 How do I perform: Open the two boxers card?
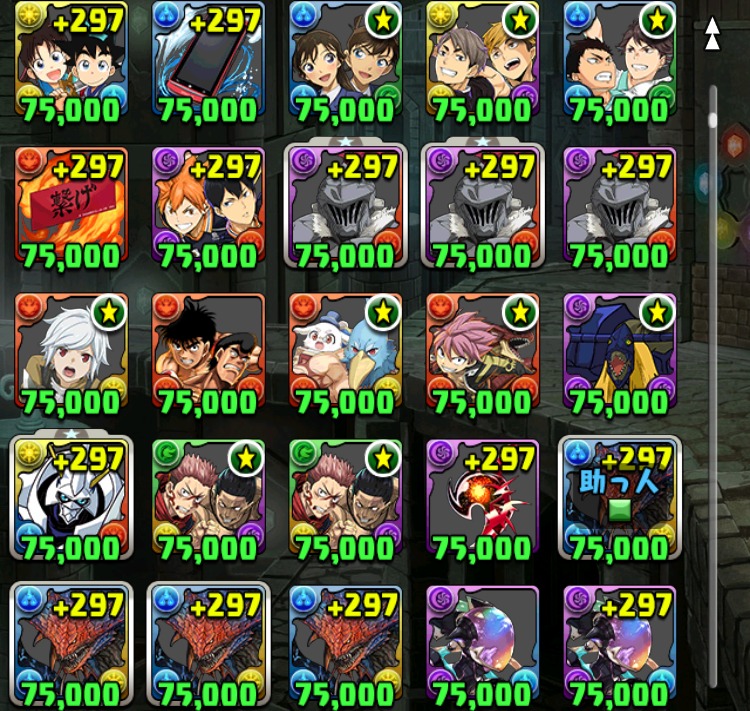[207, 352]
